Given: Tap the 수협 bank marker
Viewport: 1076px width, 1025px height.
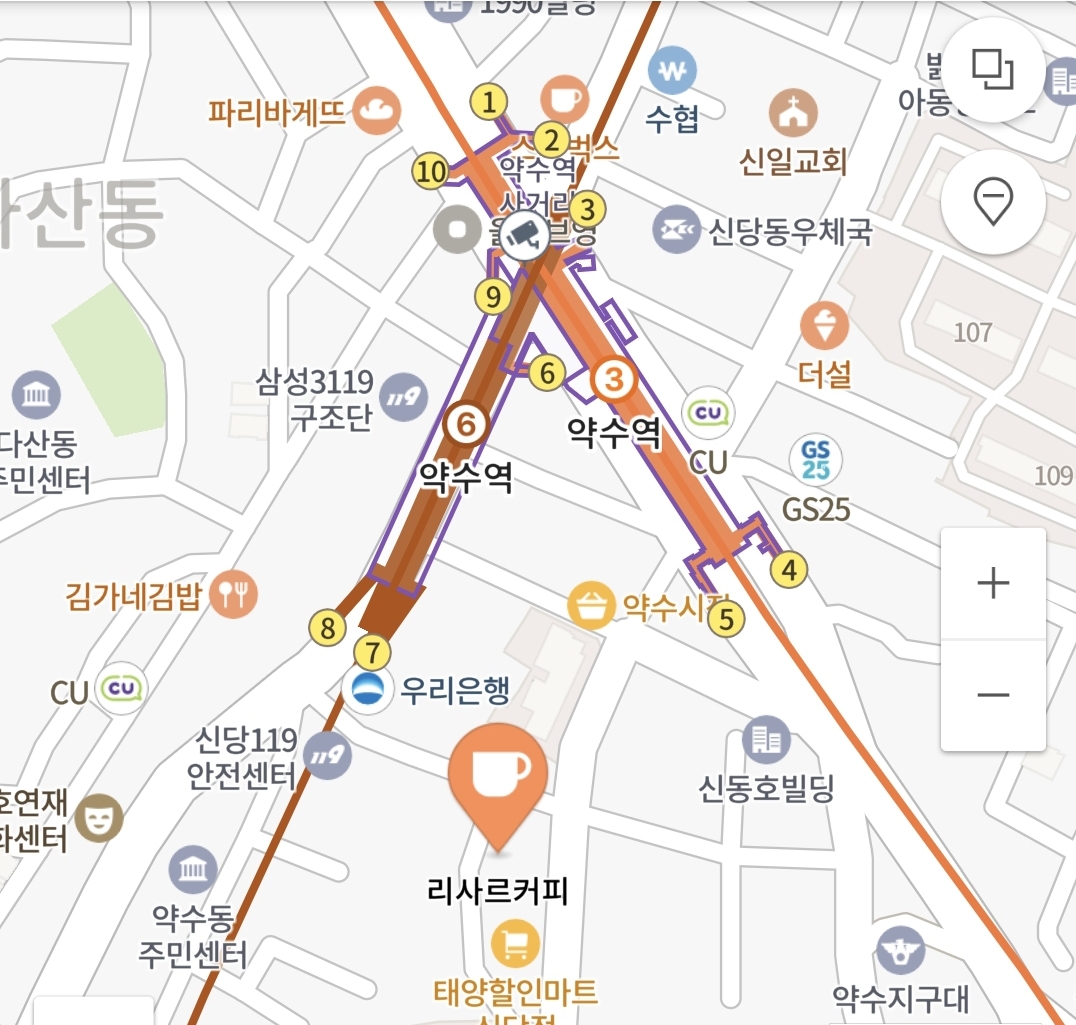Looking at the screenshot, I should click(672, 70).
